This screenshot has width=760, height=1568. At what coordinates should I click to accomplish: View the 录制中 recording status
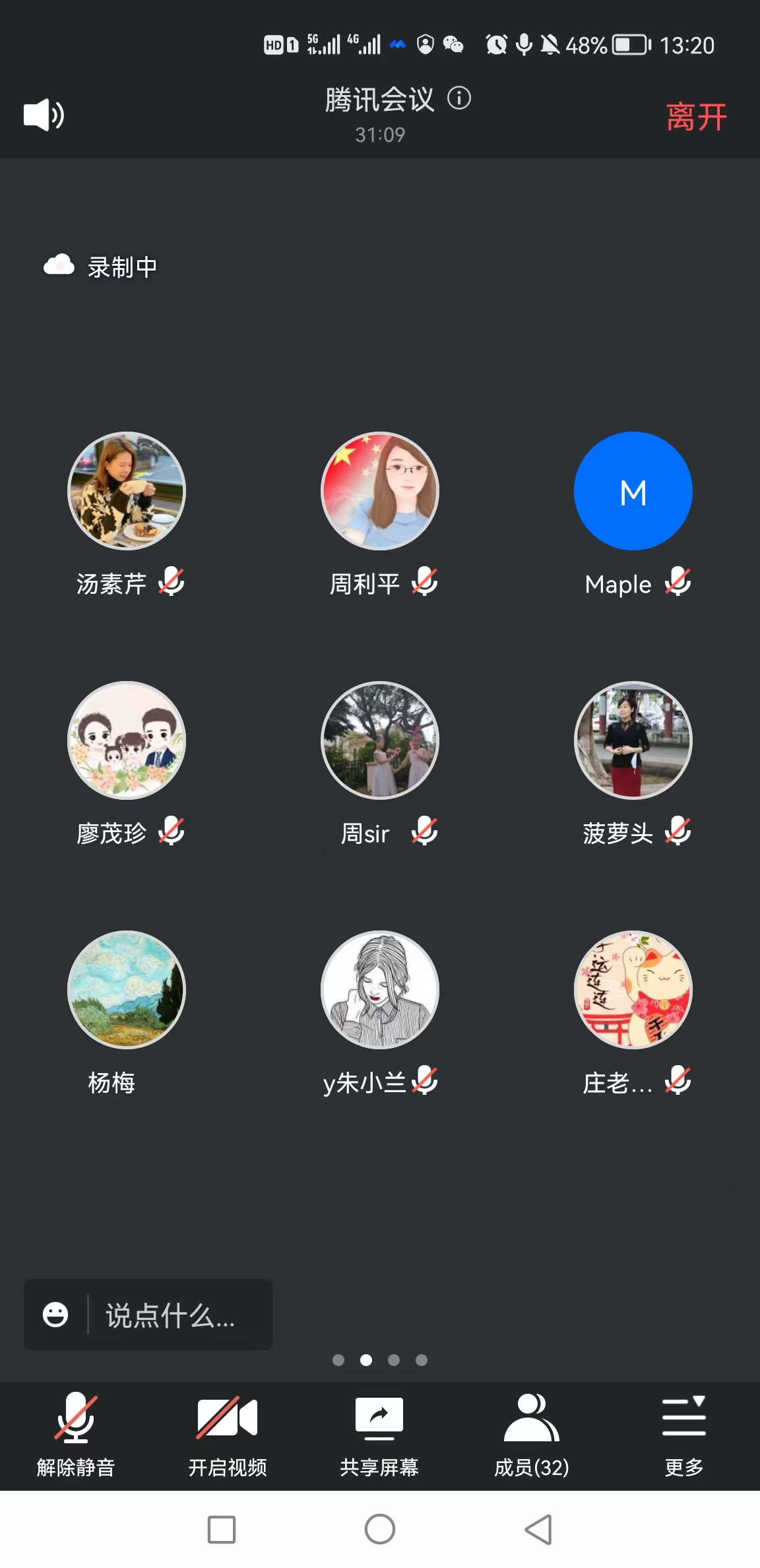coord(101,267)
